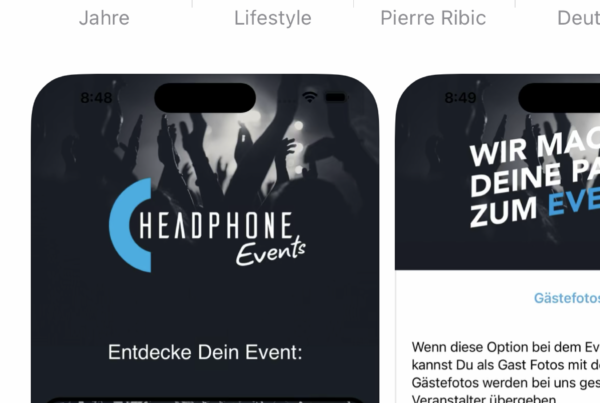
Task: Open the second screenshot about Gästefotos
Action: 500,240
